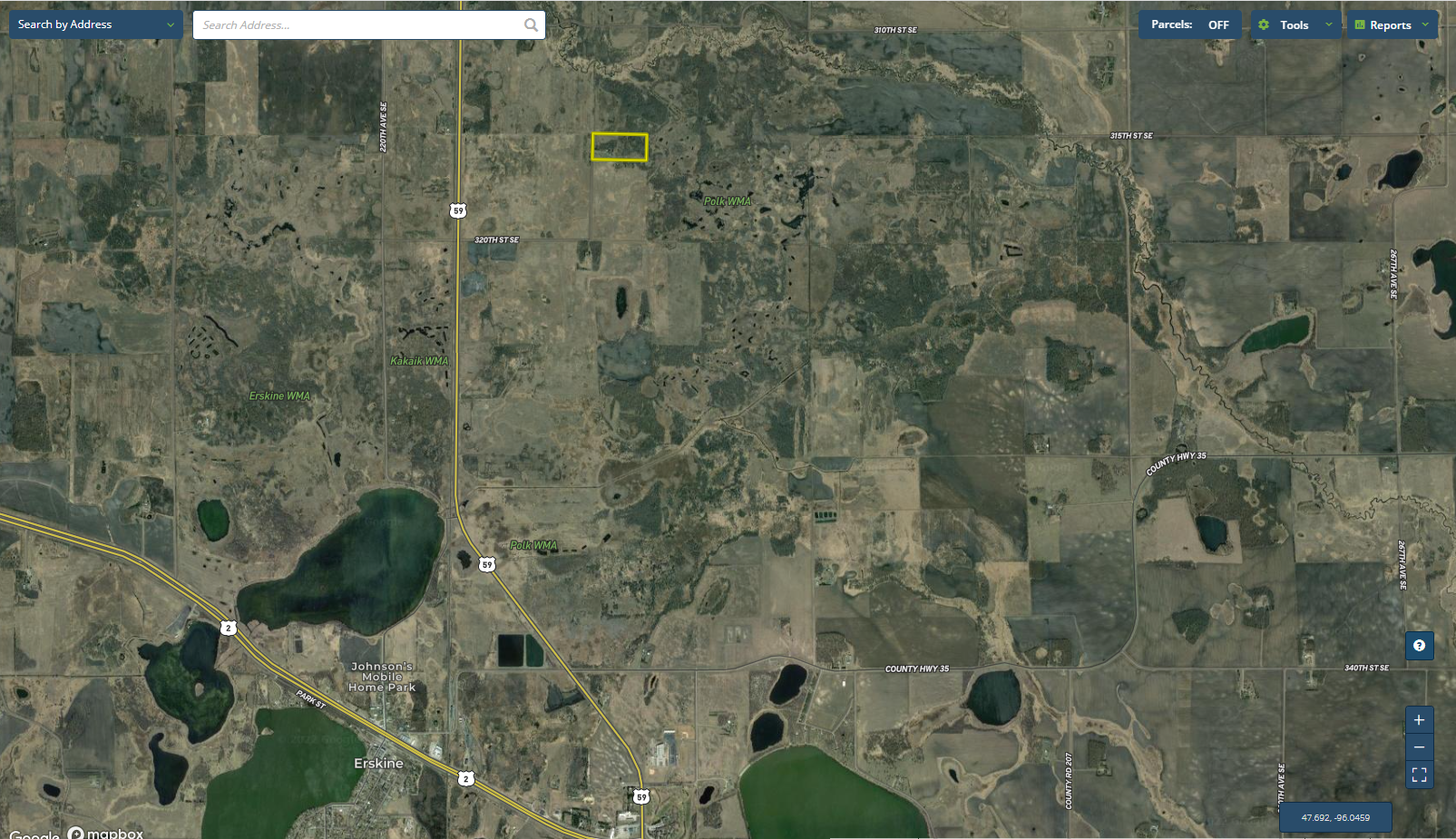
Task: Expand the Tools menu
Action: (x=1295, y=25)
